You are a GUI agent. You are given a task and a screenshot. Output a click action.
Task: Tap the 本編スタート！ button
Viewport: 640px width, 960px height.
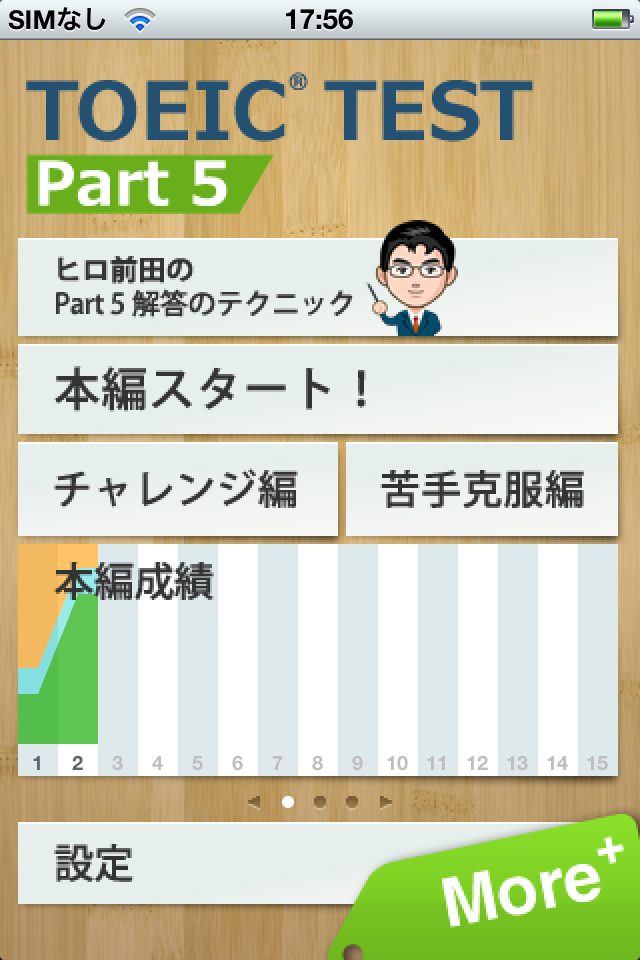(x=318, y=390)
